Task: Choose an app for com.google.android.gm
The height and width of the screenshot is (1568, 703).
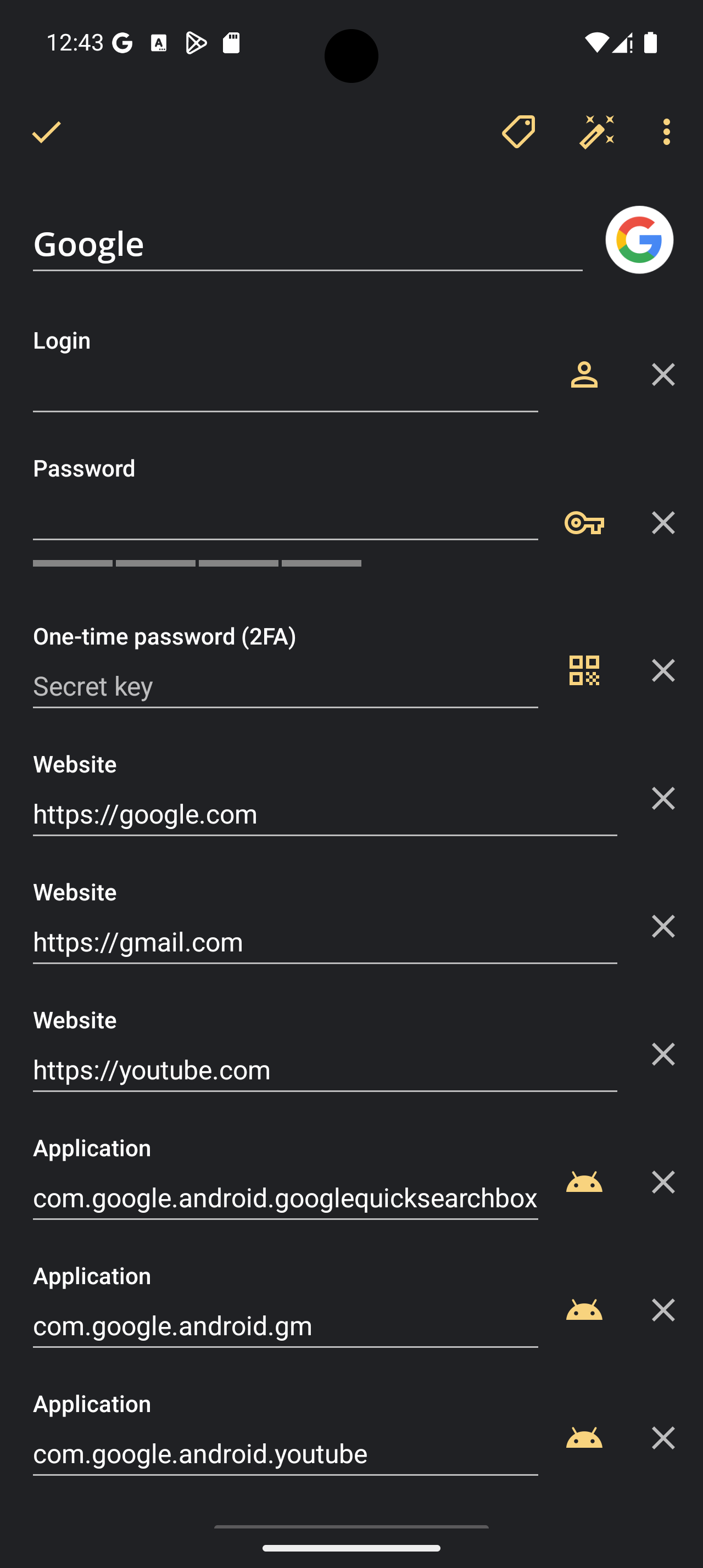Action: coord(584,1309)
